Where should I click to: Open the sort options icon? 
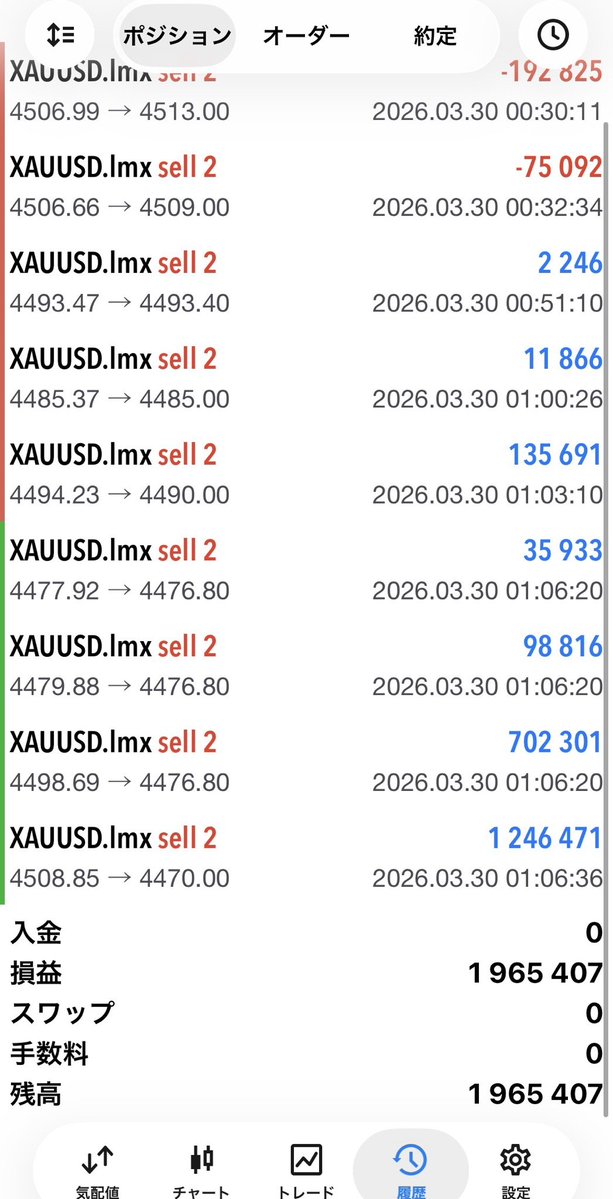(61, 35)
